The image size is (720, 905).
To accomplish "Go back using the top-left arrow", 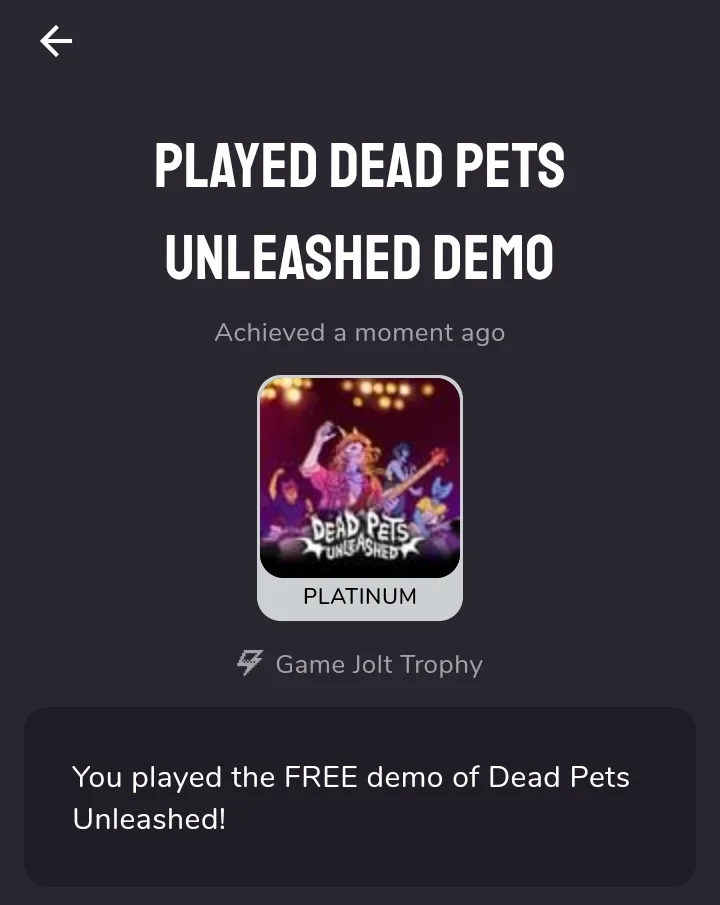I will click(56, 41).
